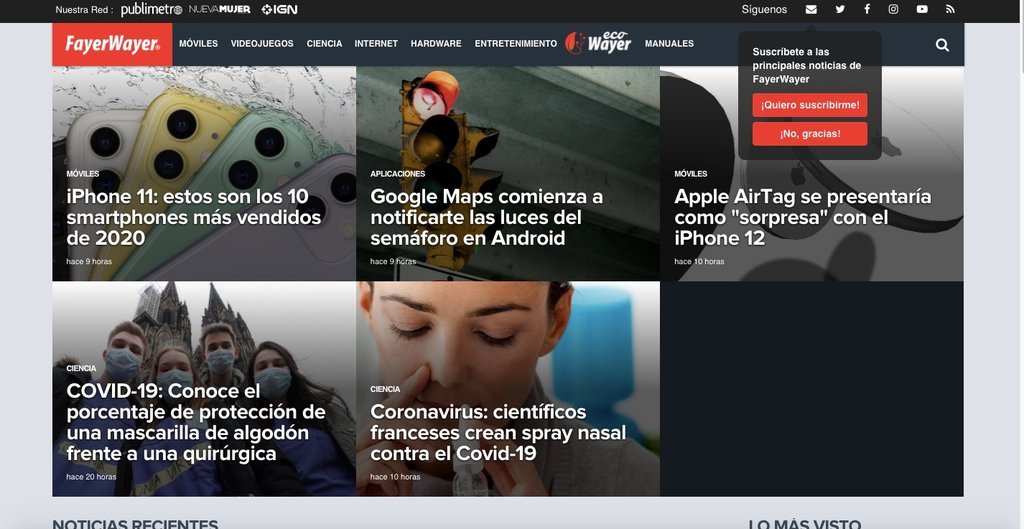The height and width of the screenshot is (529, 1024).
Task: Open the RSS feed icon
Action: click(950, 9)
